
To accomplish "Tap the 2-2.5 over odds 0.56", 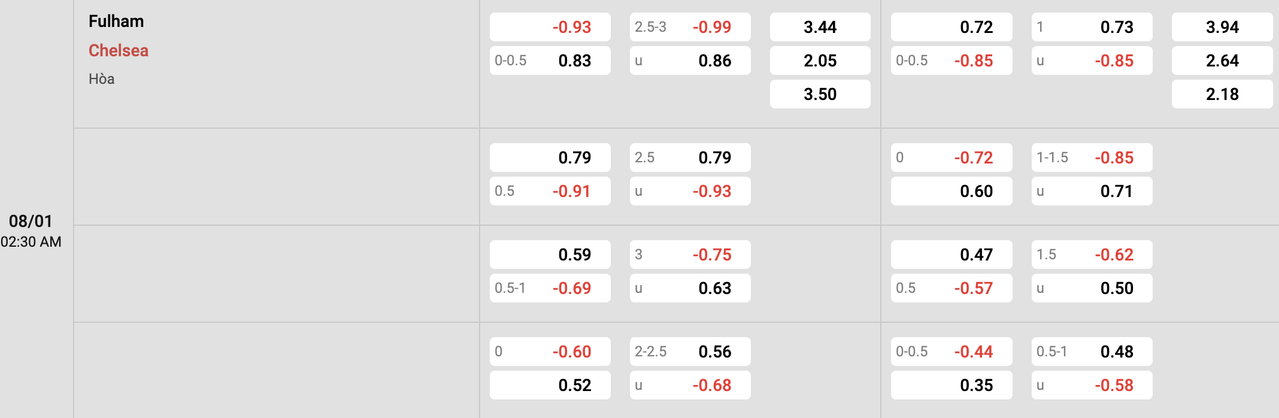I will (x=690, y=351).
